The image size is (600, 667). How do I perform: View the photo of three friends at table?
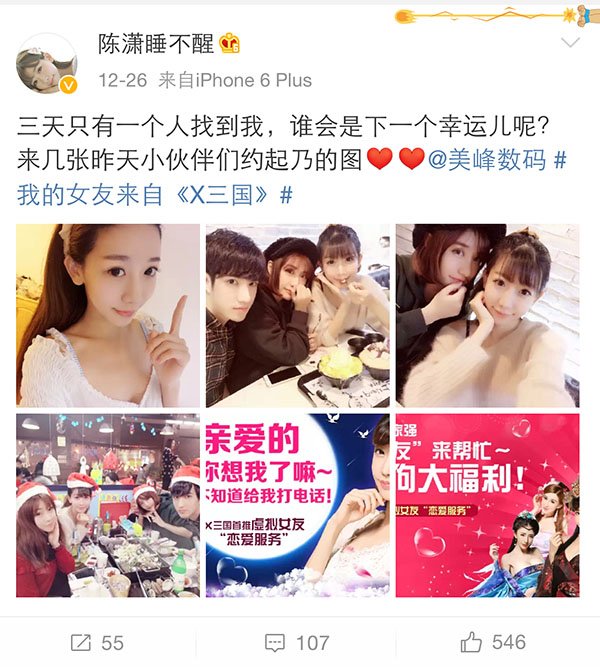tap(297, 314)
